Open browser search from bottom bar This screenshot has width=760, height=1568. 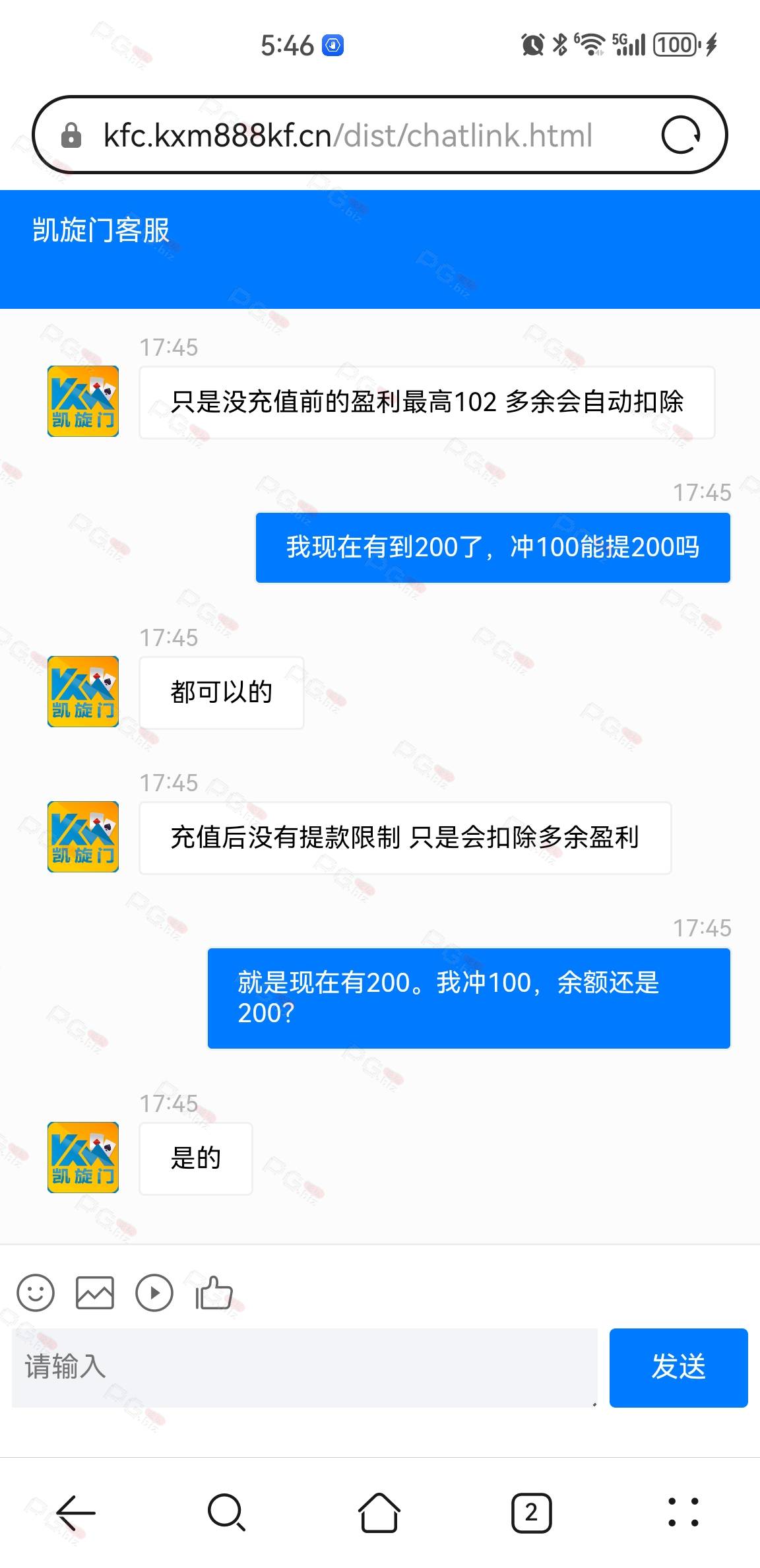[x=227, y=1513]
